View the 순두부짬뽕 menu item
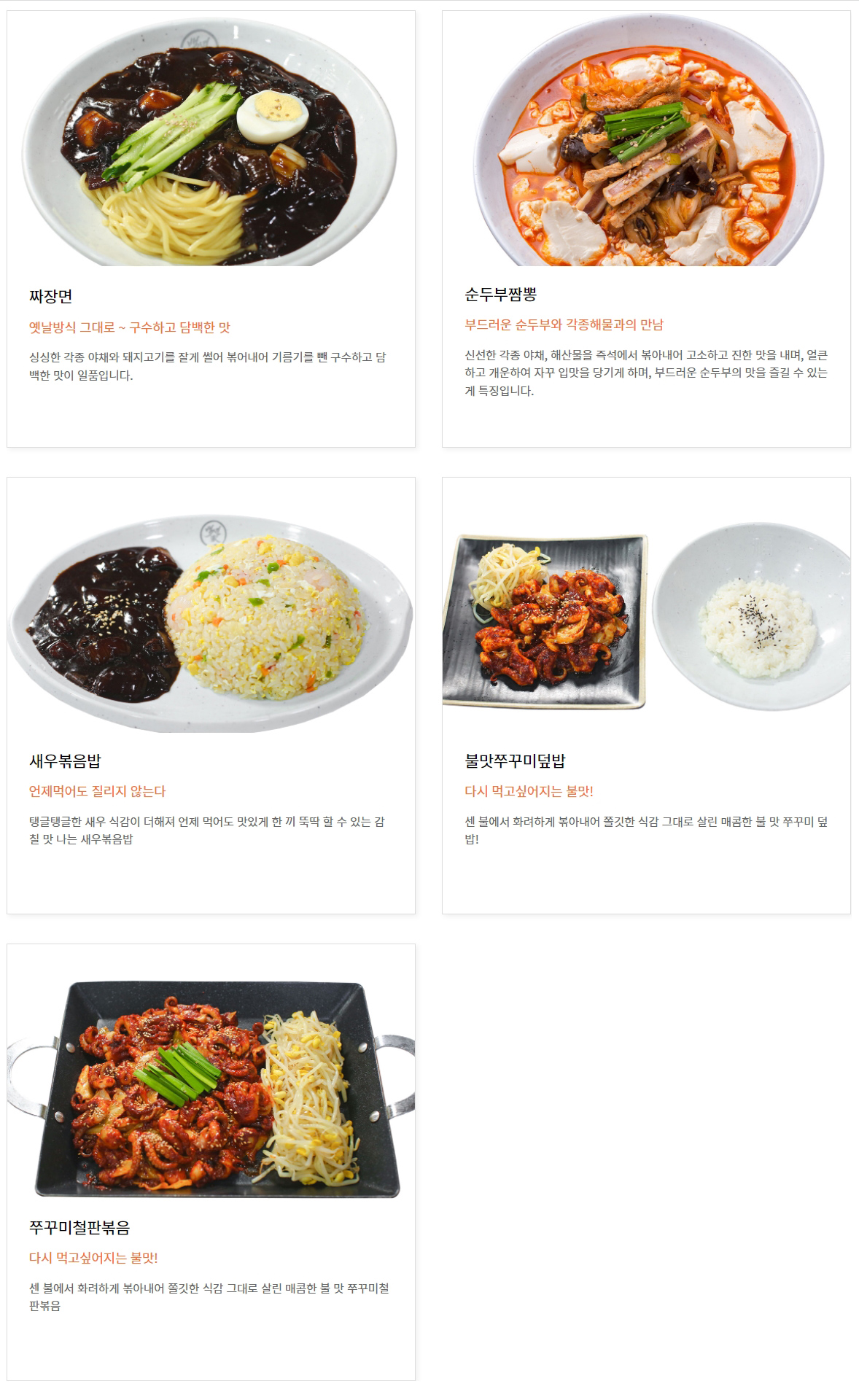 click(646, 228)
